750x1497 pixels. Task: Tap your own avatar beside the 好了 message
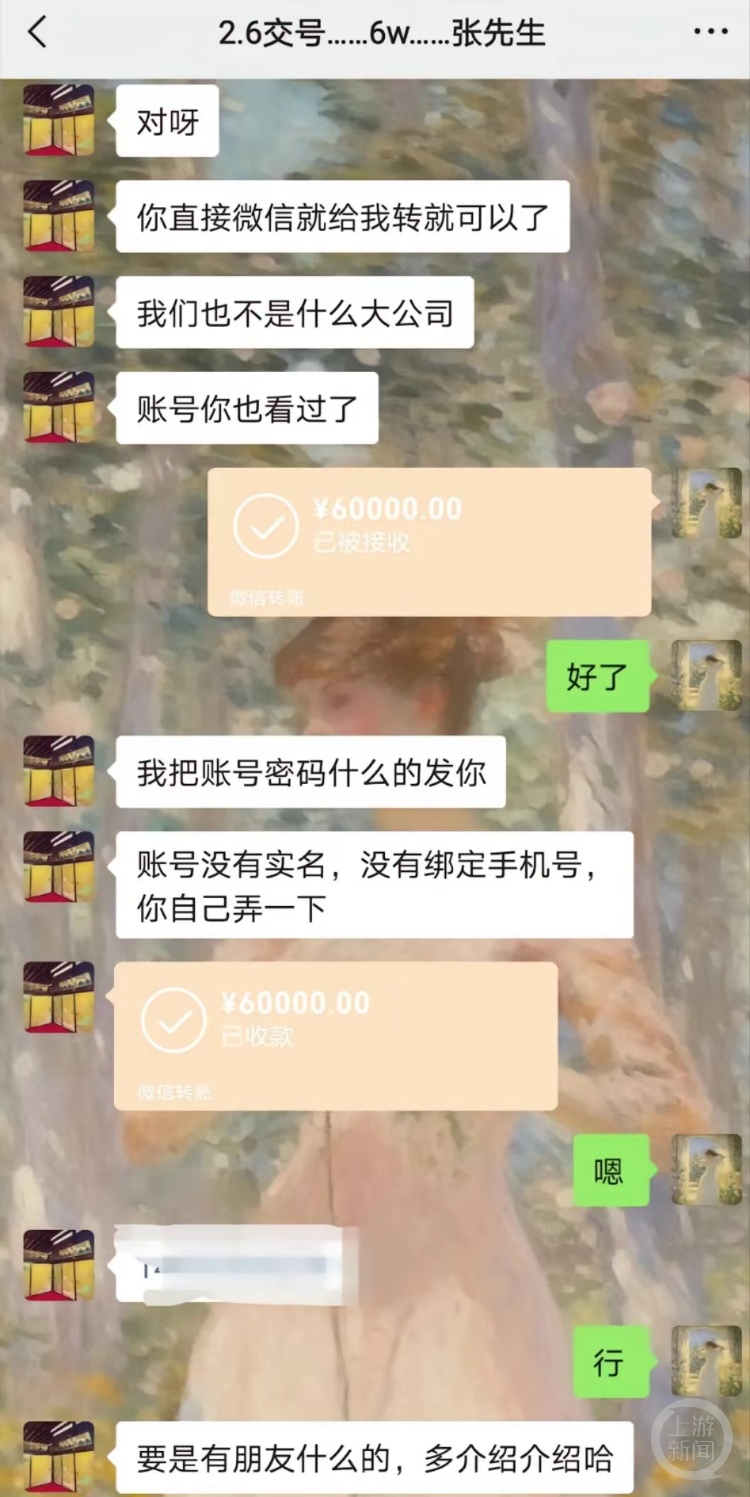[x=707, y=676]
